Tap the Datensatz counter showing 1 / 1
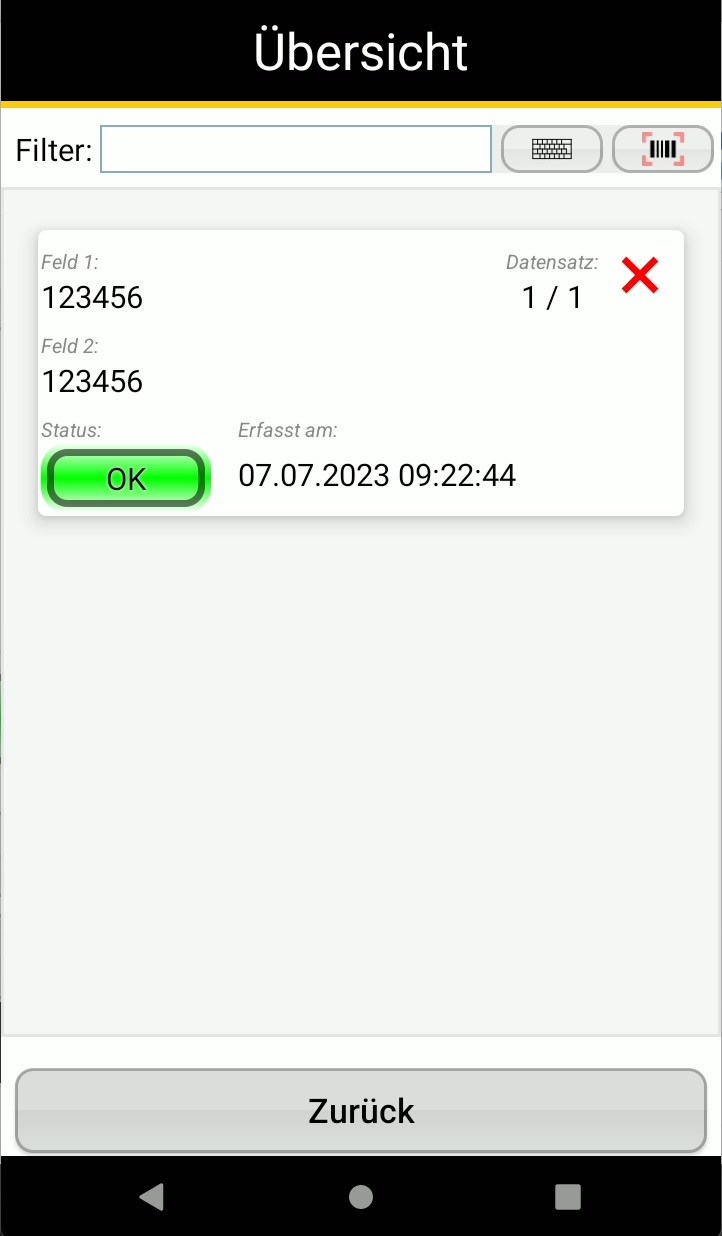 click(x=551, y=297)
